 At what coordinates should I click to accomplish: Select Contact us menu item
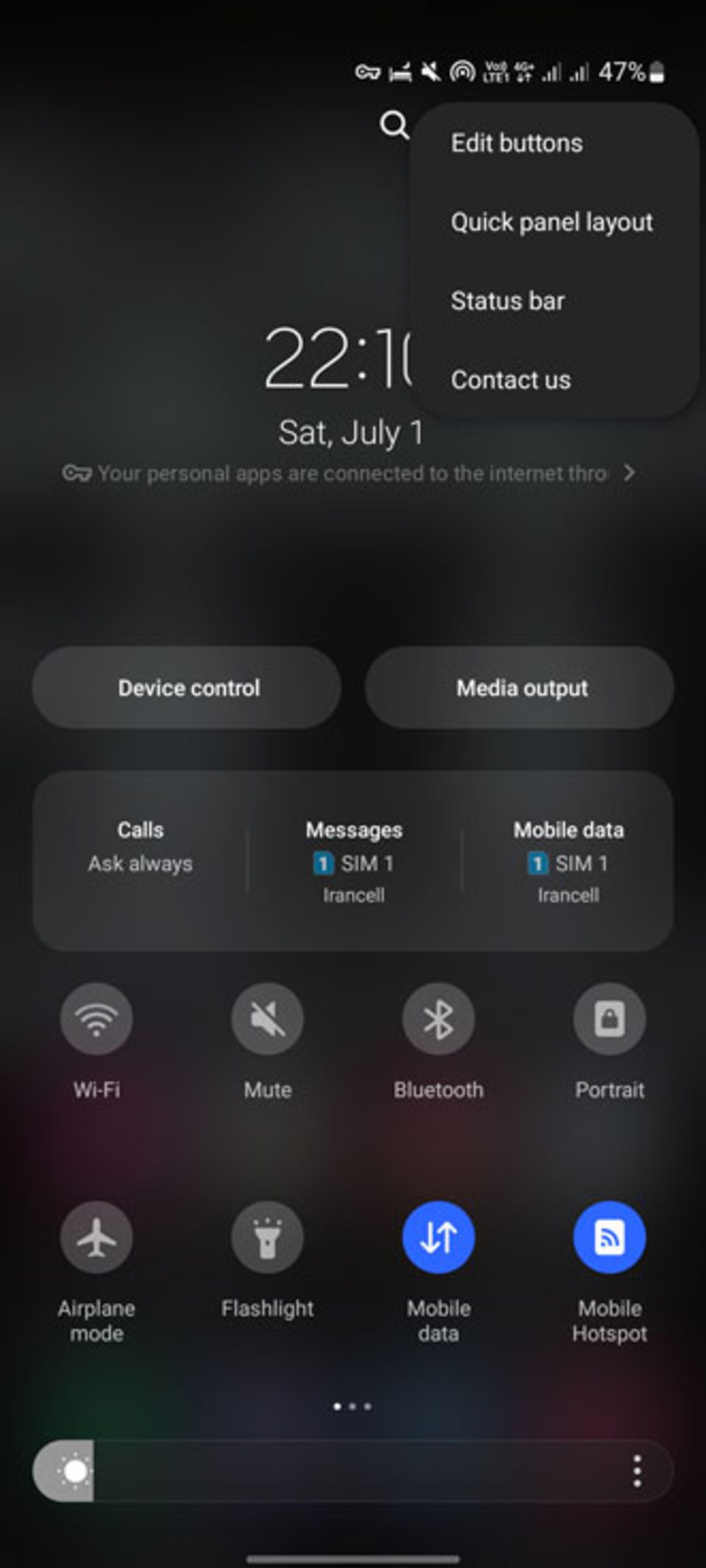click(511, 380)
